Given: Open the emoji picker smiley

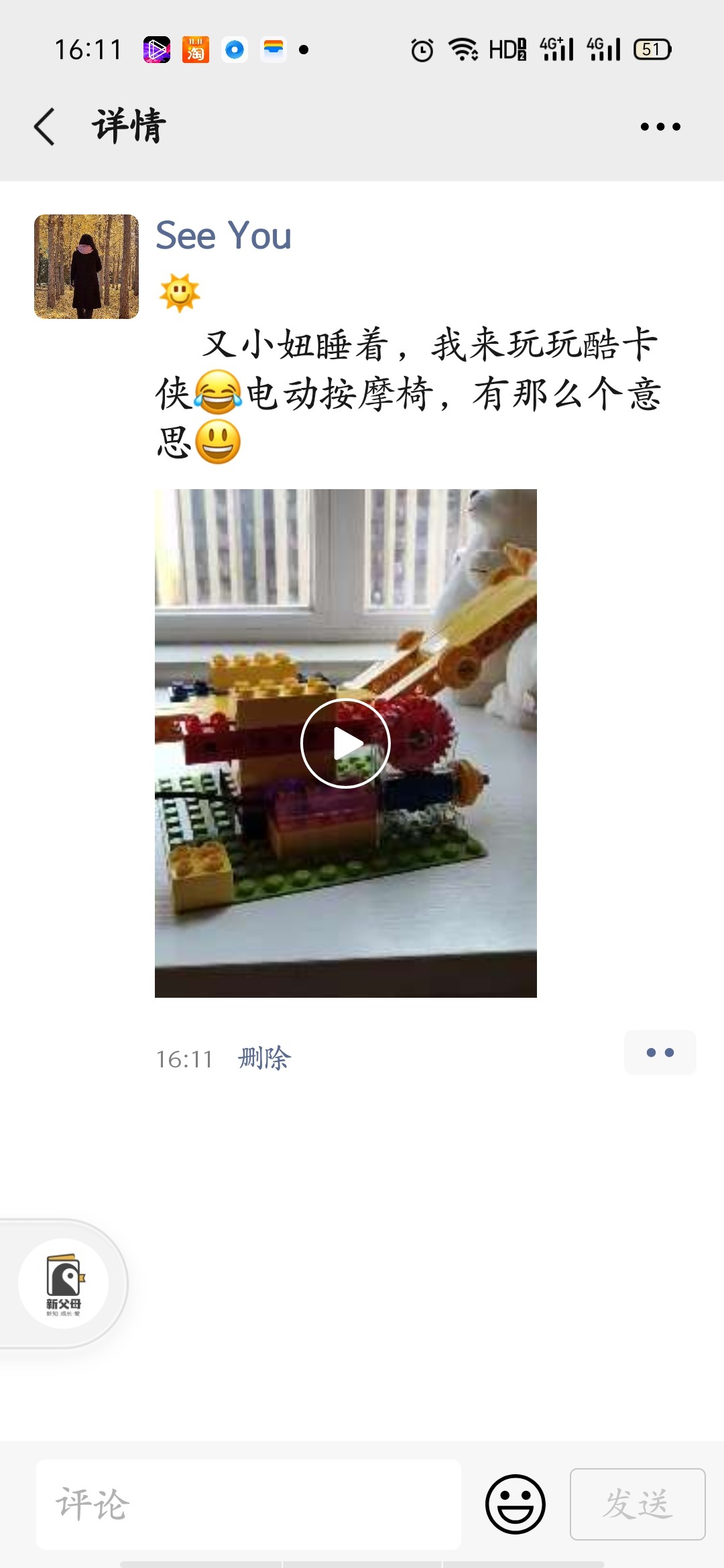Looking at the screenshot, I should pyautogui.click(x=515, y=1504).
